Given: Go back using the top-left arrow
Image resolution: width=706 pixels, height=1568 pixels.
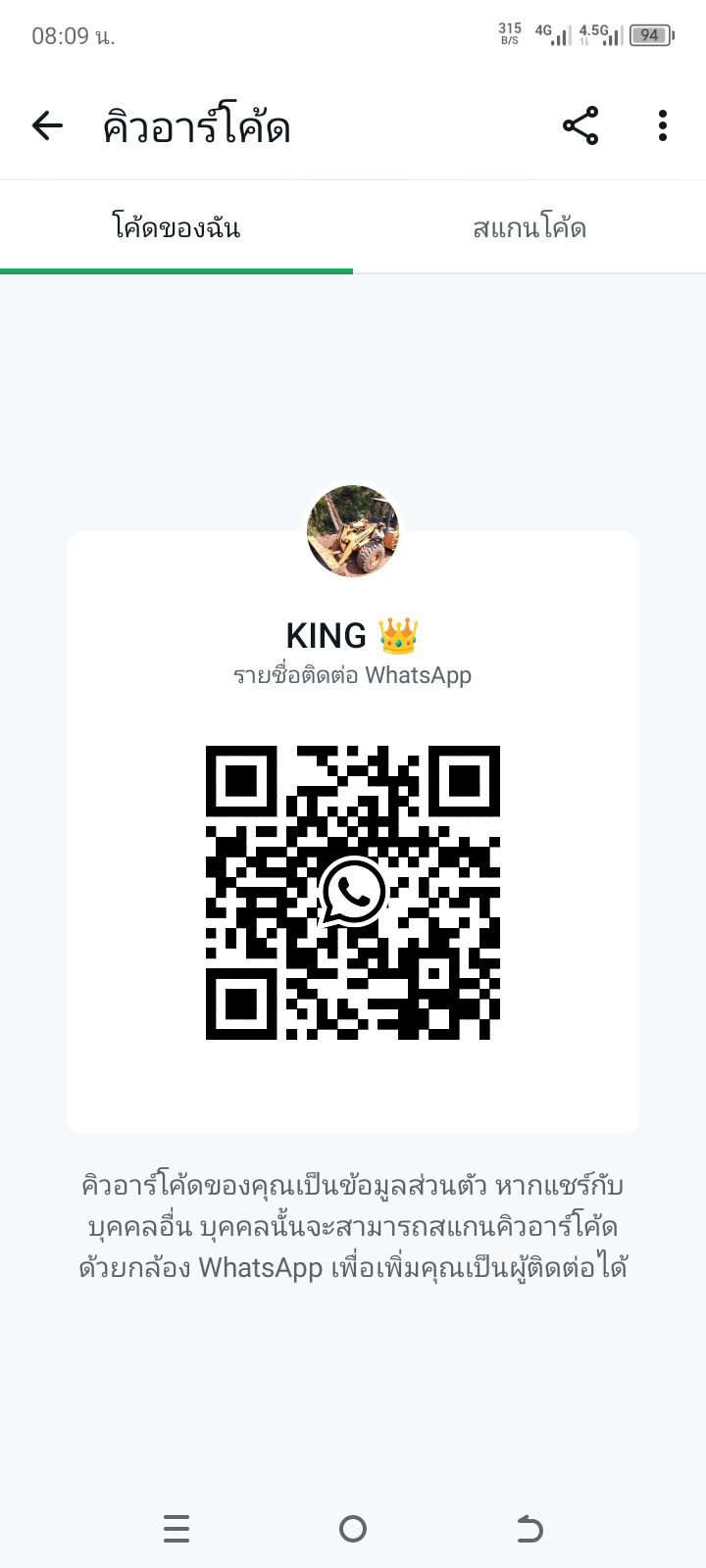Looking at the screenshot, I should [47, 126].
